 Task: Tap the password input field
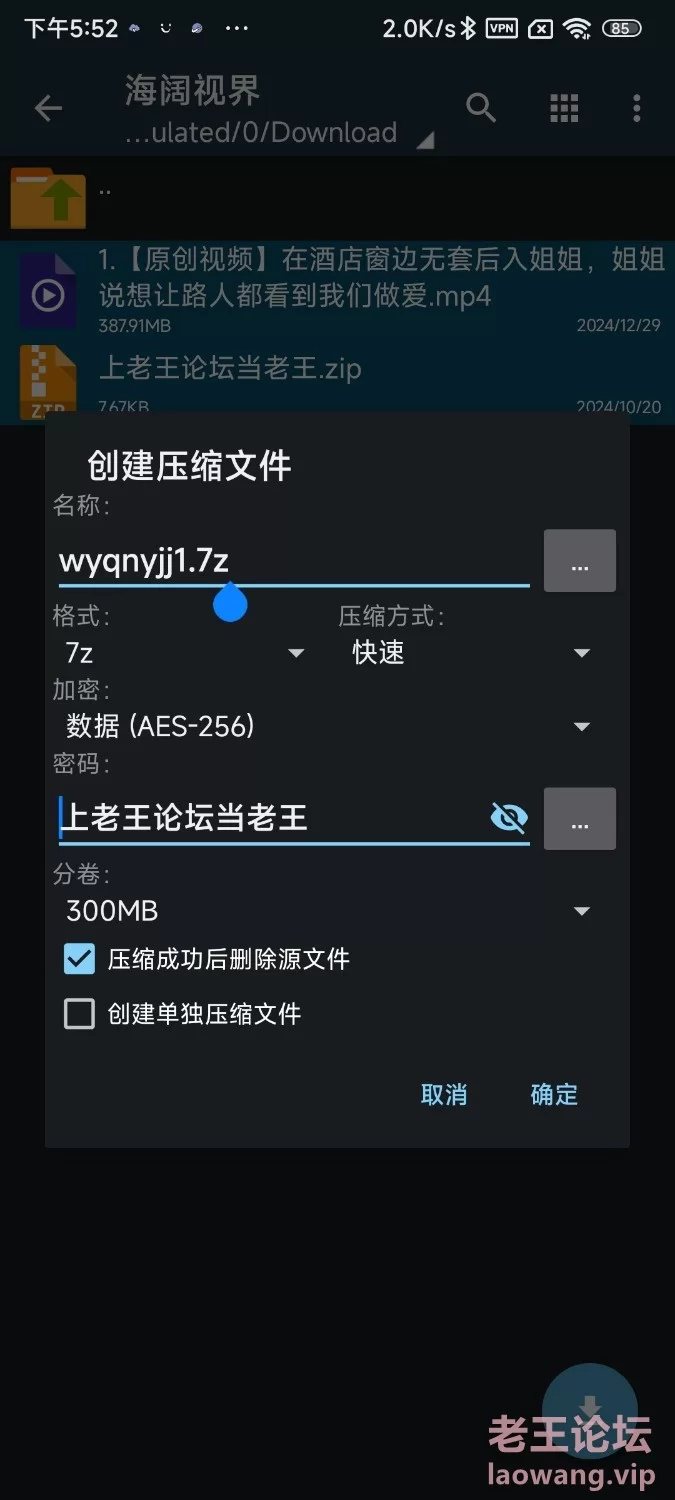point(272,818)
